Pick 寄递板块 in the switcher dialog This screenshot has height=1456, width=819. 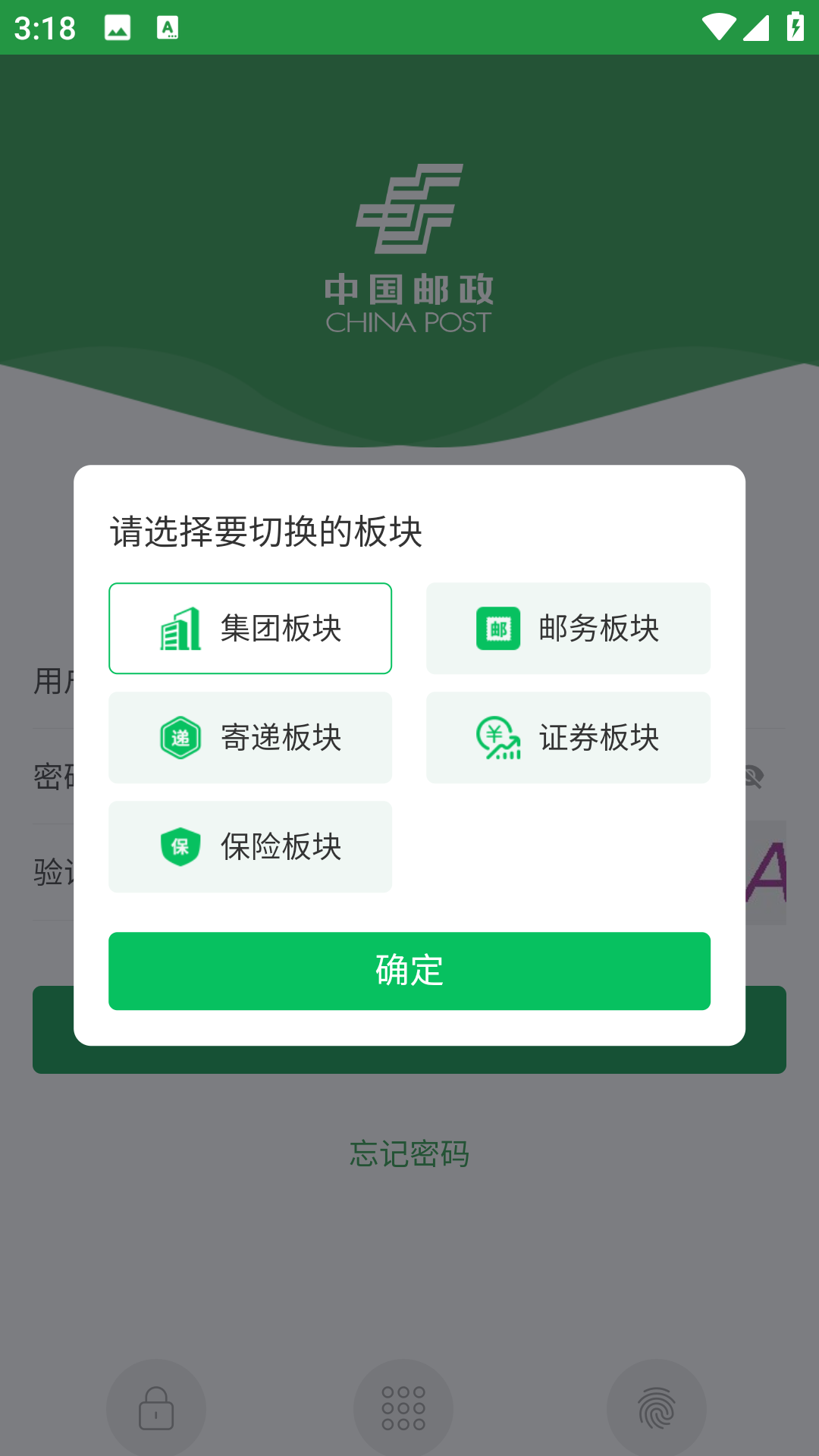click(250, 737)
